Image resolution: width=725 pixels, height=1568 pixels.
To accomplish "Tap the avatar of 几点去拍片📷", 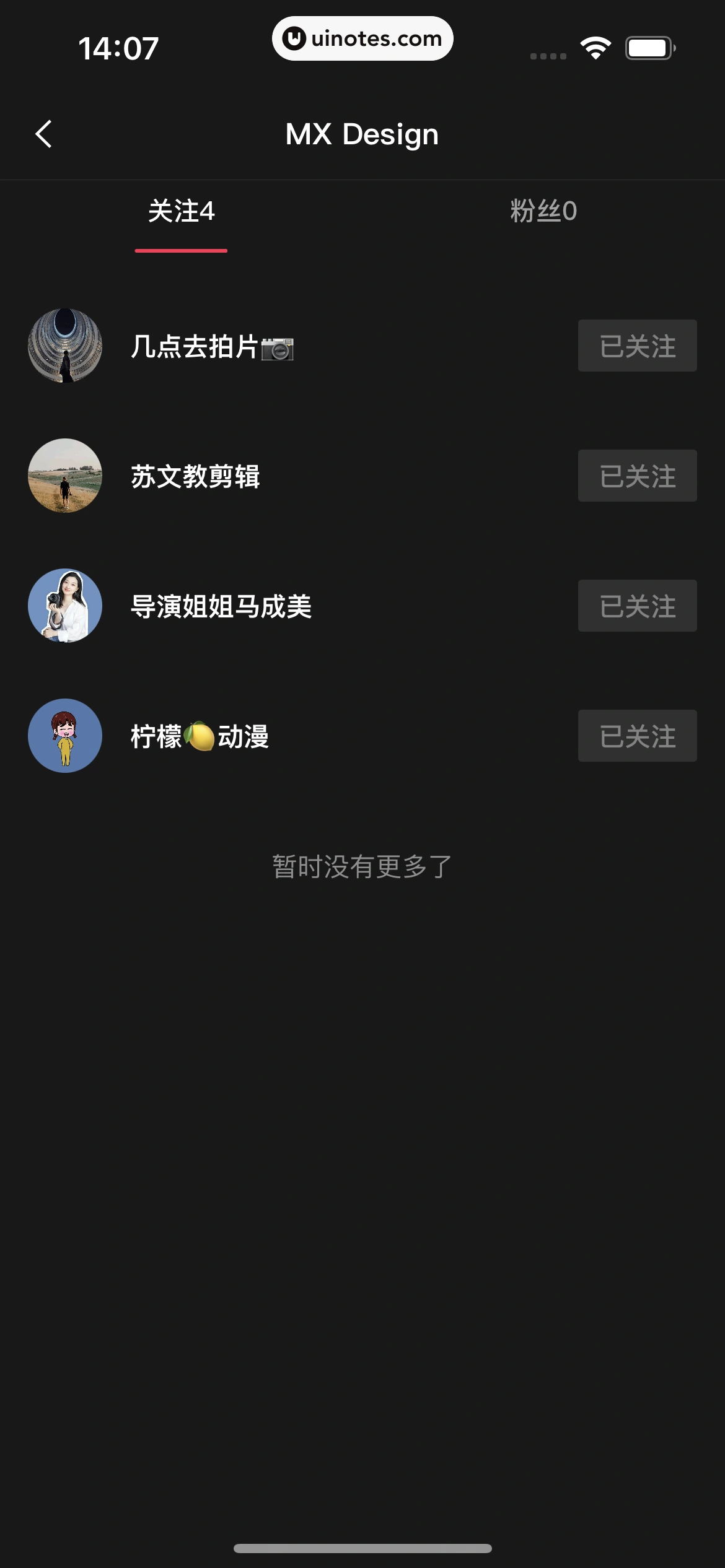I will [64, 346].
